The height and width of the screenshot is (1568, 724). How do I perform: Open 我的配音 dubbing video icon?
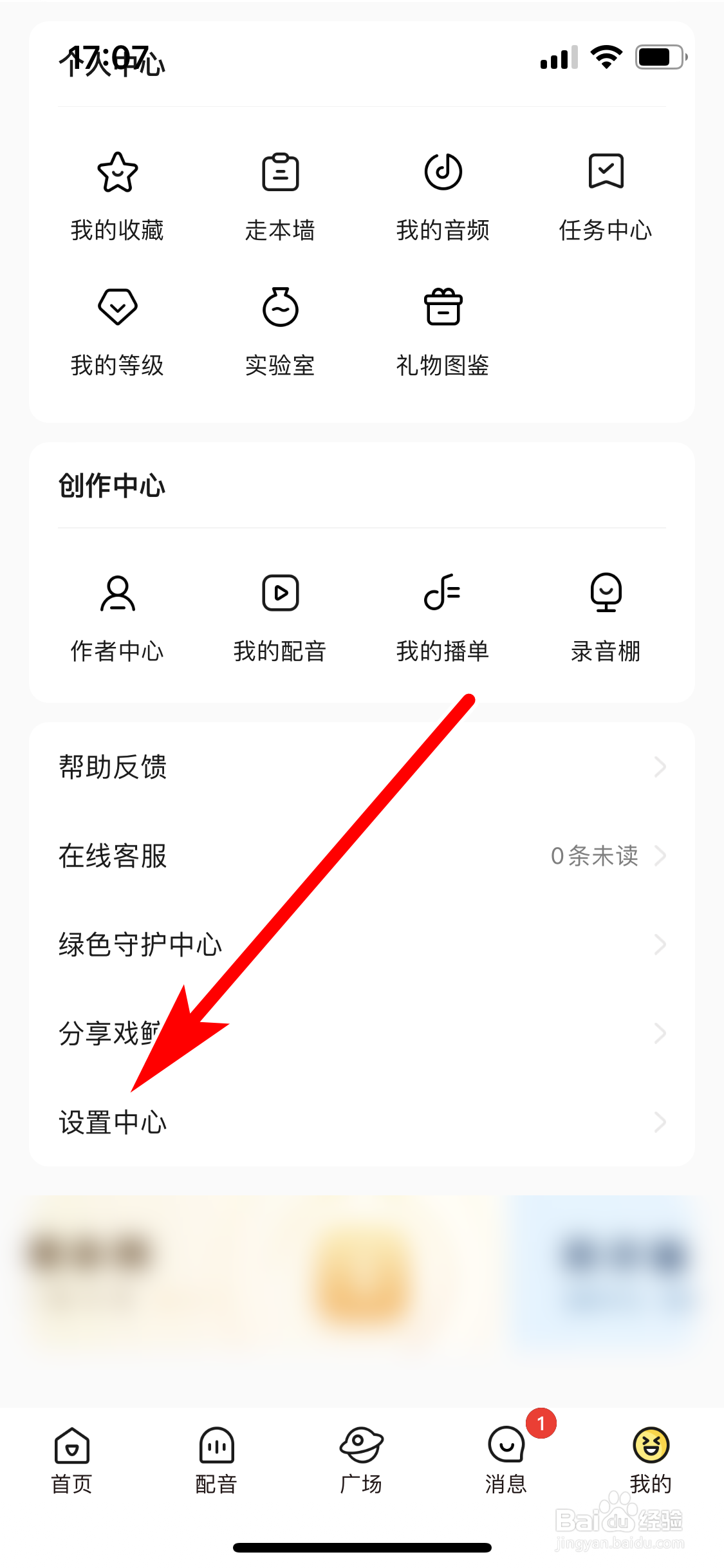point(280,593)
